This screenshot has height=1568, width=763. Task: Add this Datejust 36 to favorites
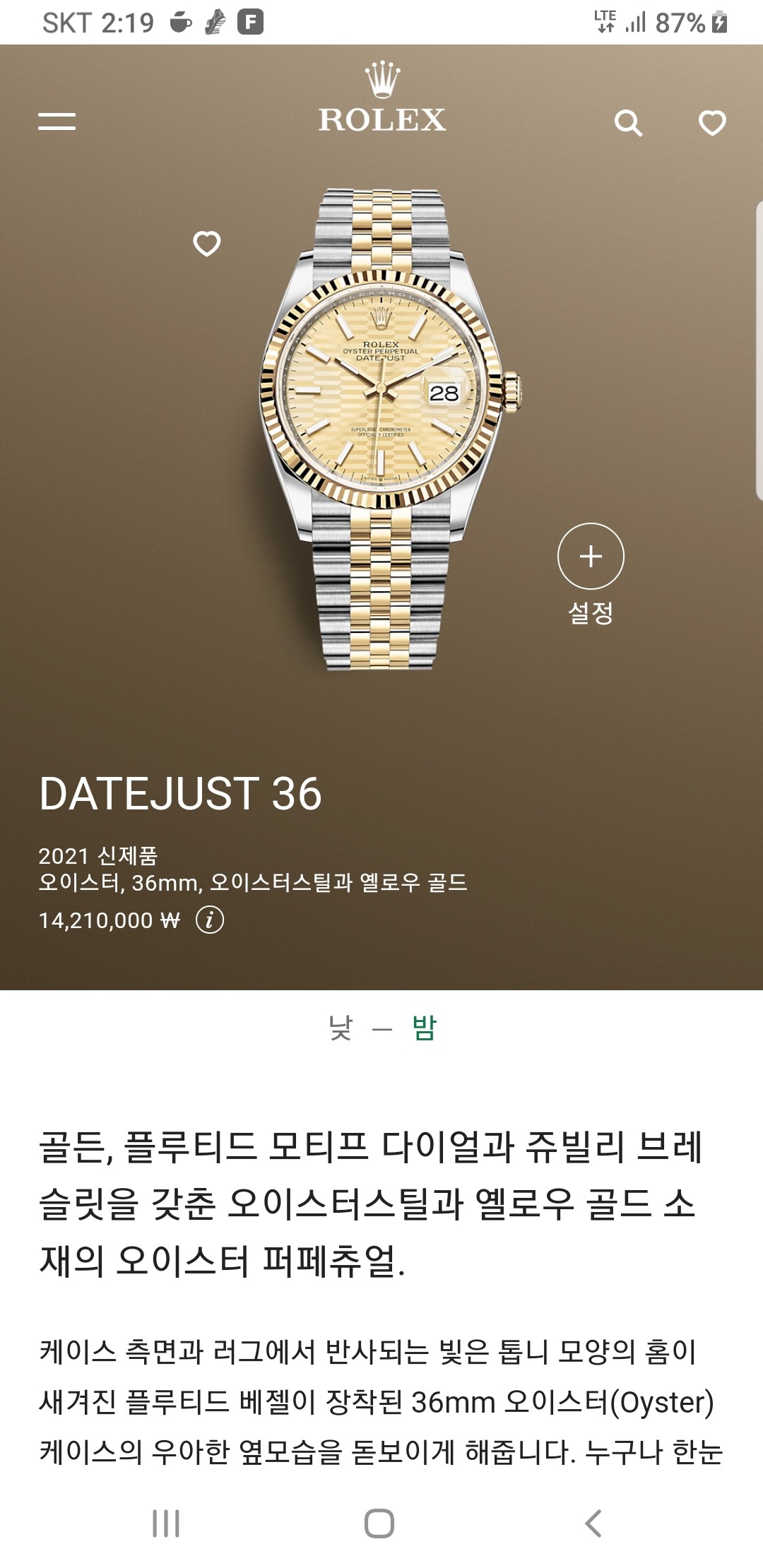click(207, 244)
